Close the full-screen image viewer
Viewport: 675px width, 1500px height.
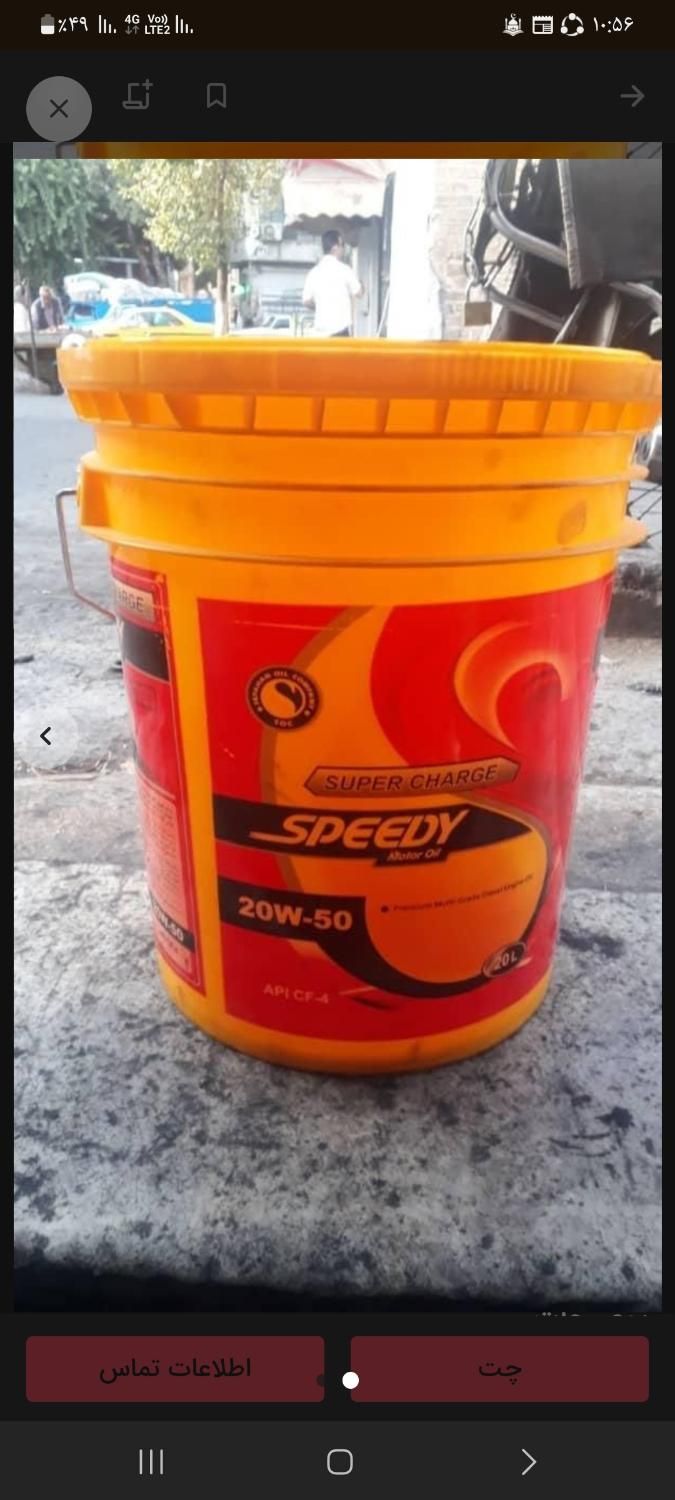(59, 109)
